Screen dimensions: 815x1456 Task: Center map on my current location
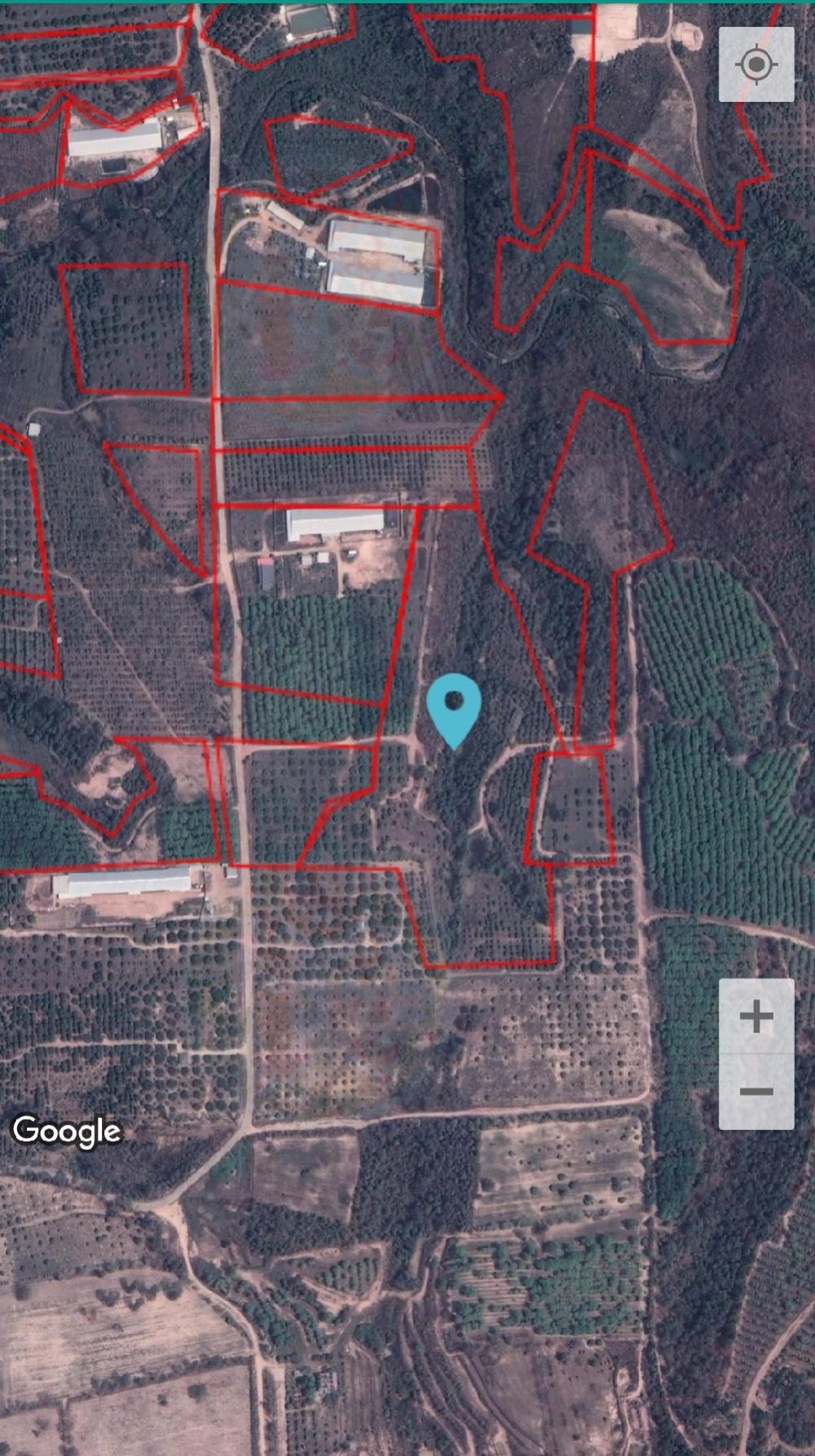click(x=756, y=64)
